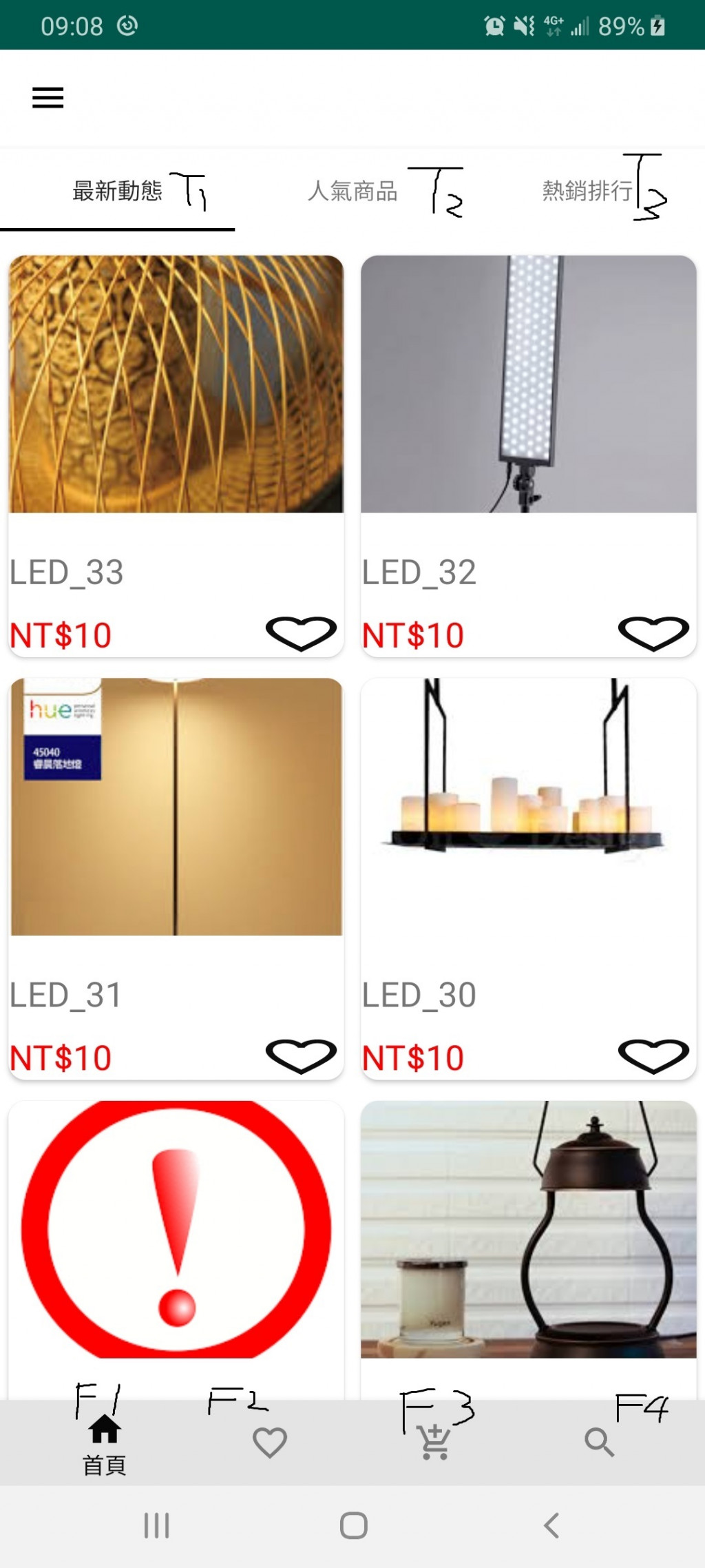Viewport: 705px width, 1568px height.
Task: Switch to the 熱銷排行 tab
Action: [x=587, y=191]
